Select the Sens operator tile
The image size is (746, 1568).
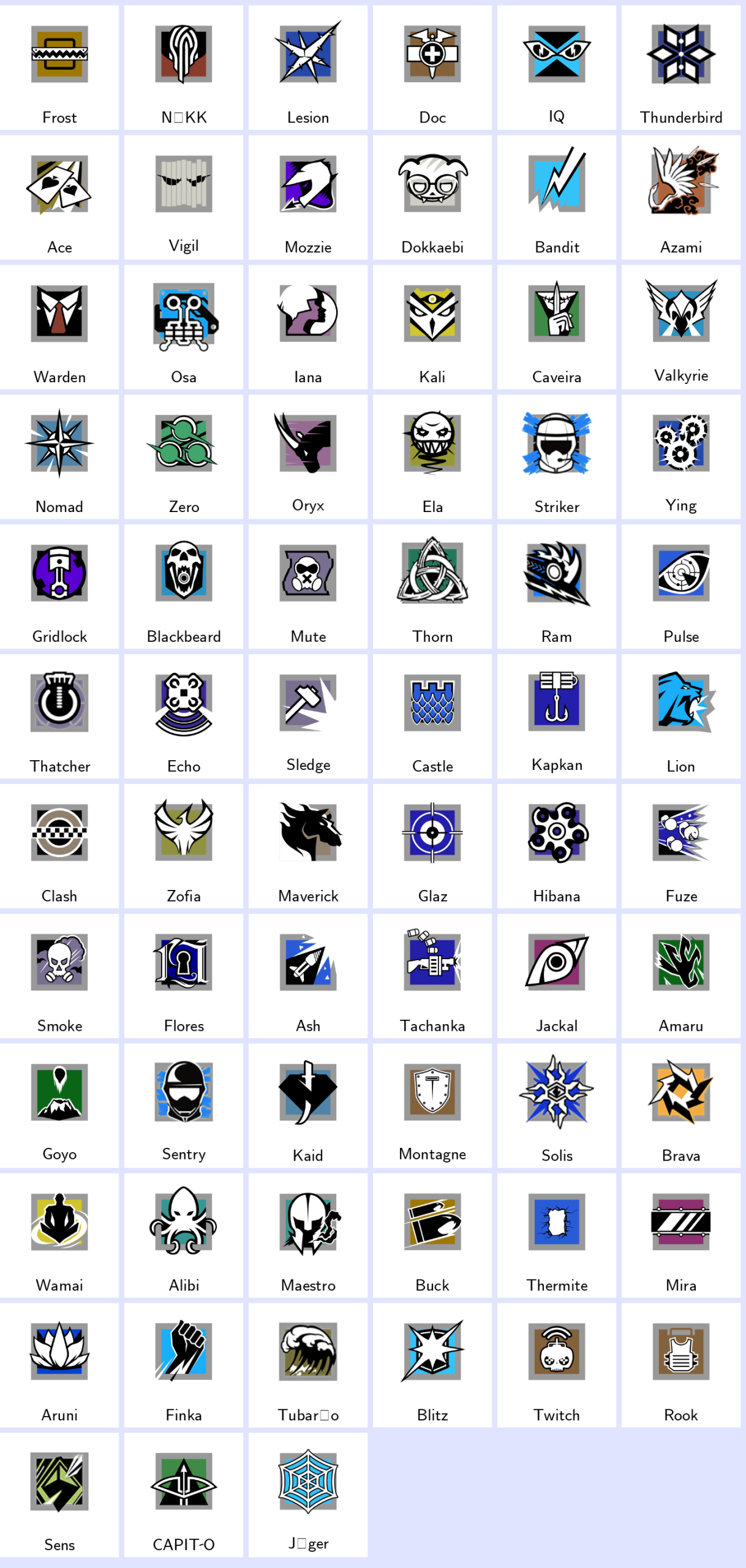click(59, 1496)
